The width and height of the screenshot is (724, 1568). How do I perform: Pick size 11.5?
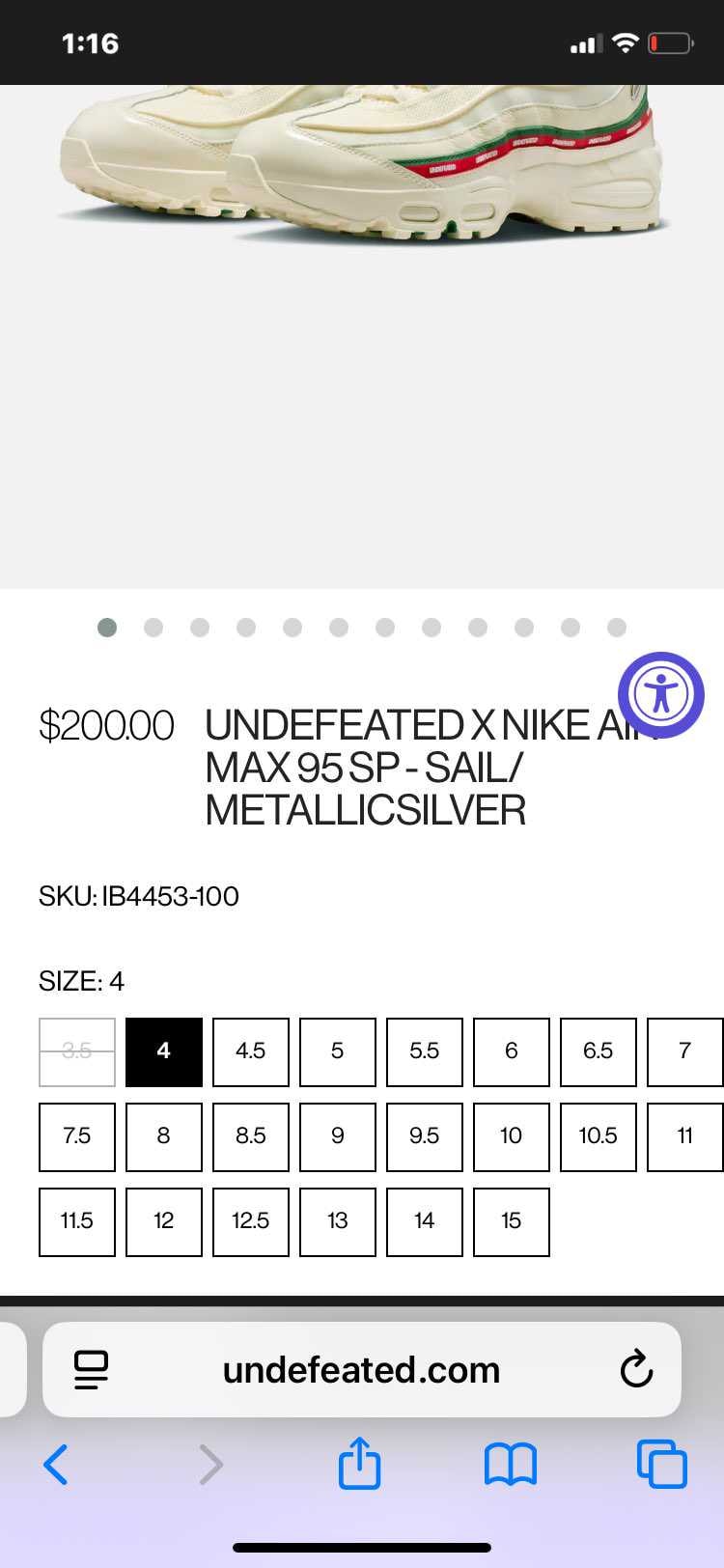coord(76,1221)
